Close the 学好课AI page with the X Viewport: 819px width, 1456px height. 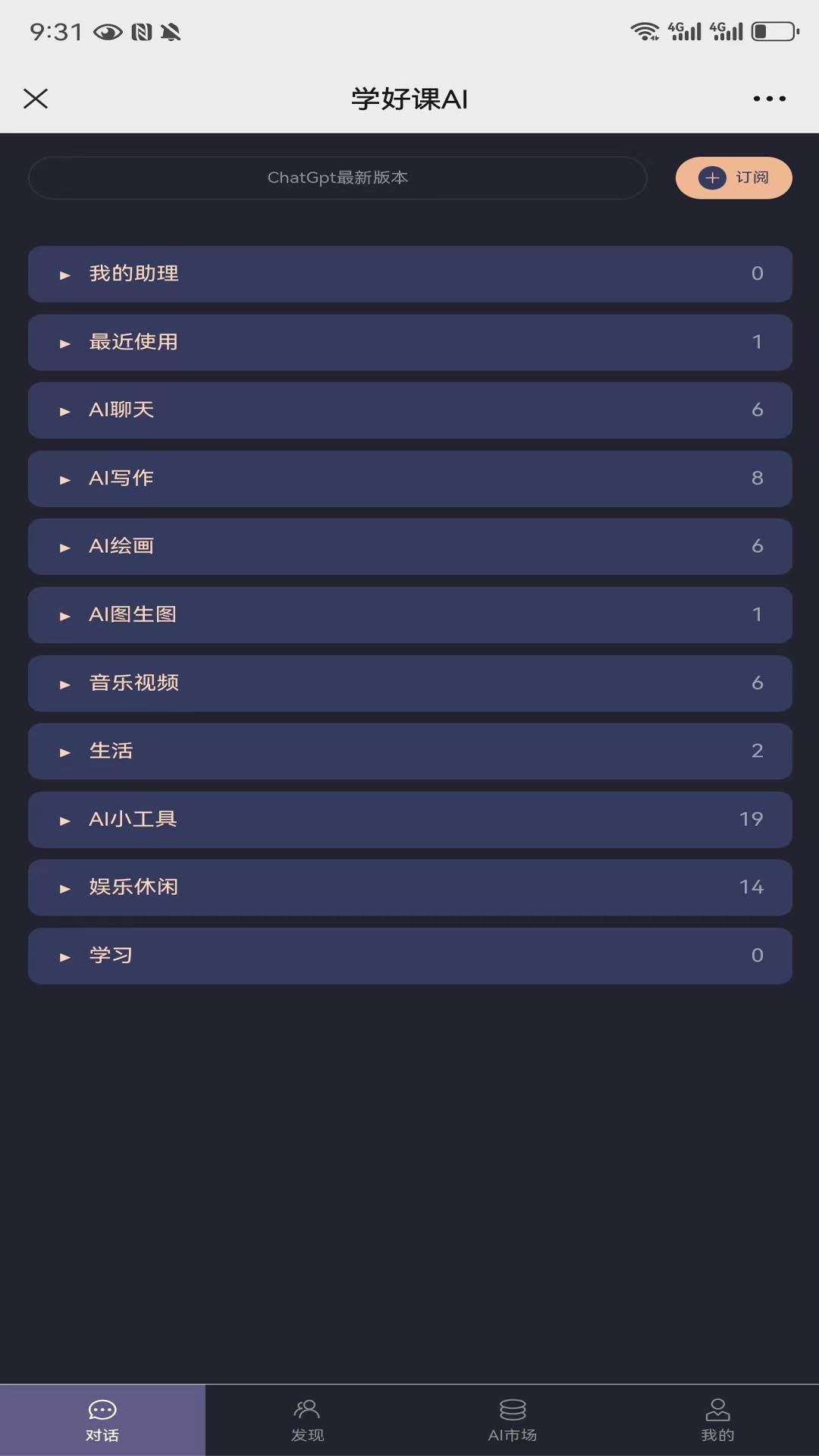tap(36, 99)
